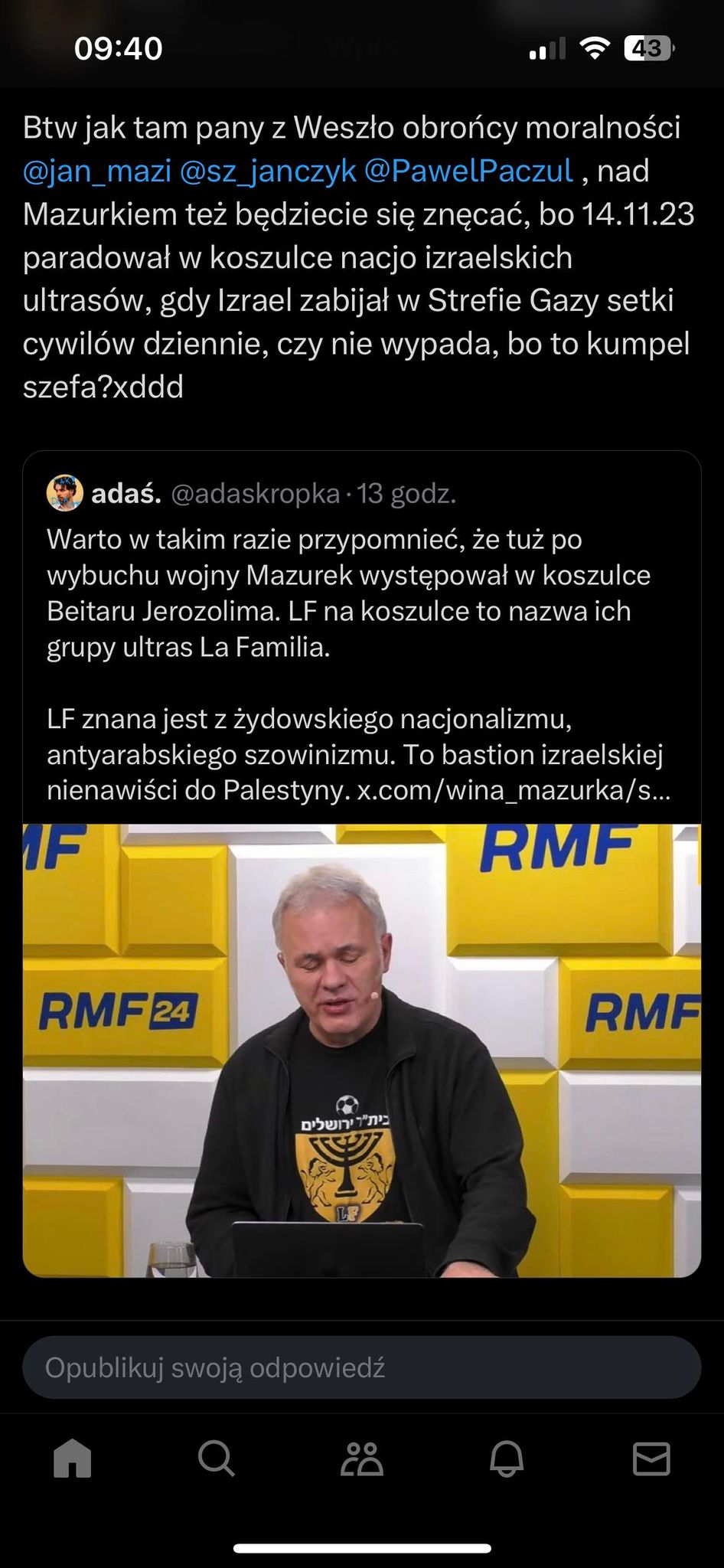The height and width of the screenshot is (1568, 724).
Task: Open the direct messages tab
Action: 651,1459
